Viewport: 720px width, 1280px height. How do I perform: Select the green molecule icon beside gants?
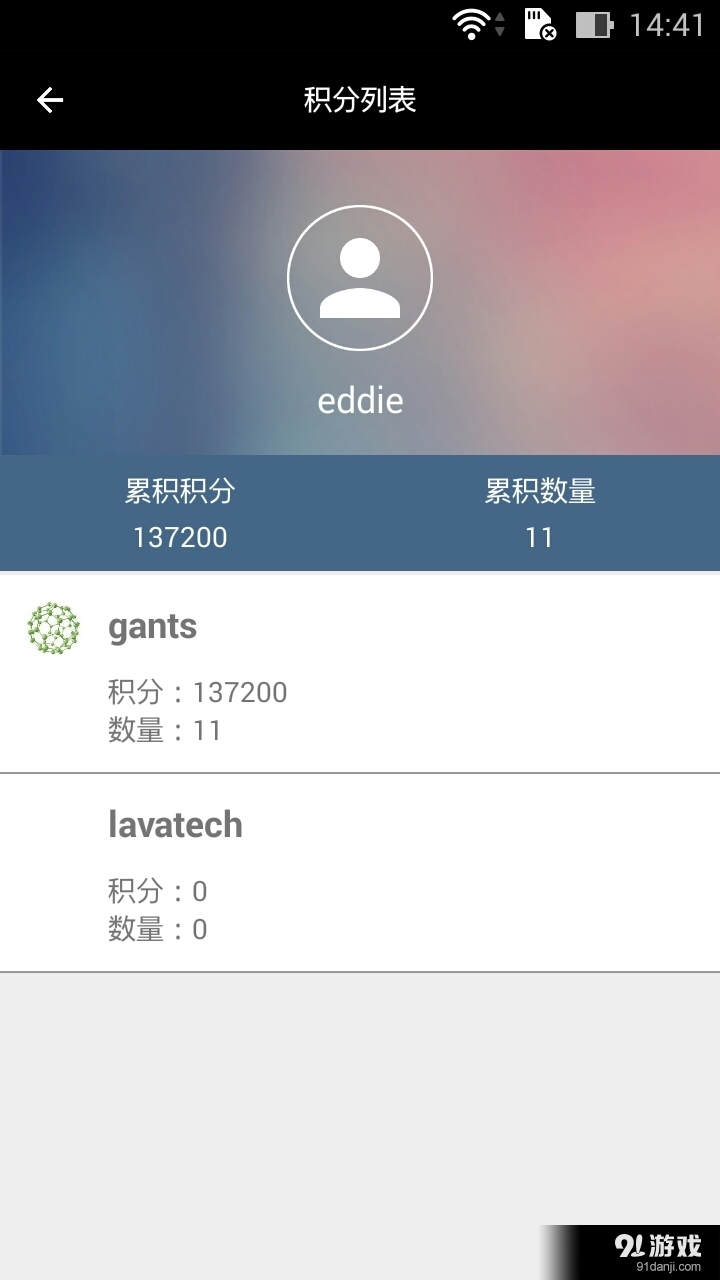[x=51, y=626]
